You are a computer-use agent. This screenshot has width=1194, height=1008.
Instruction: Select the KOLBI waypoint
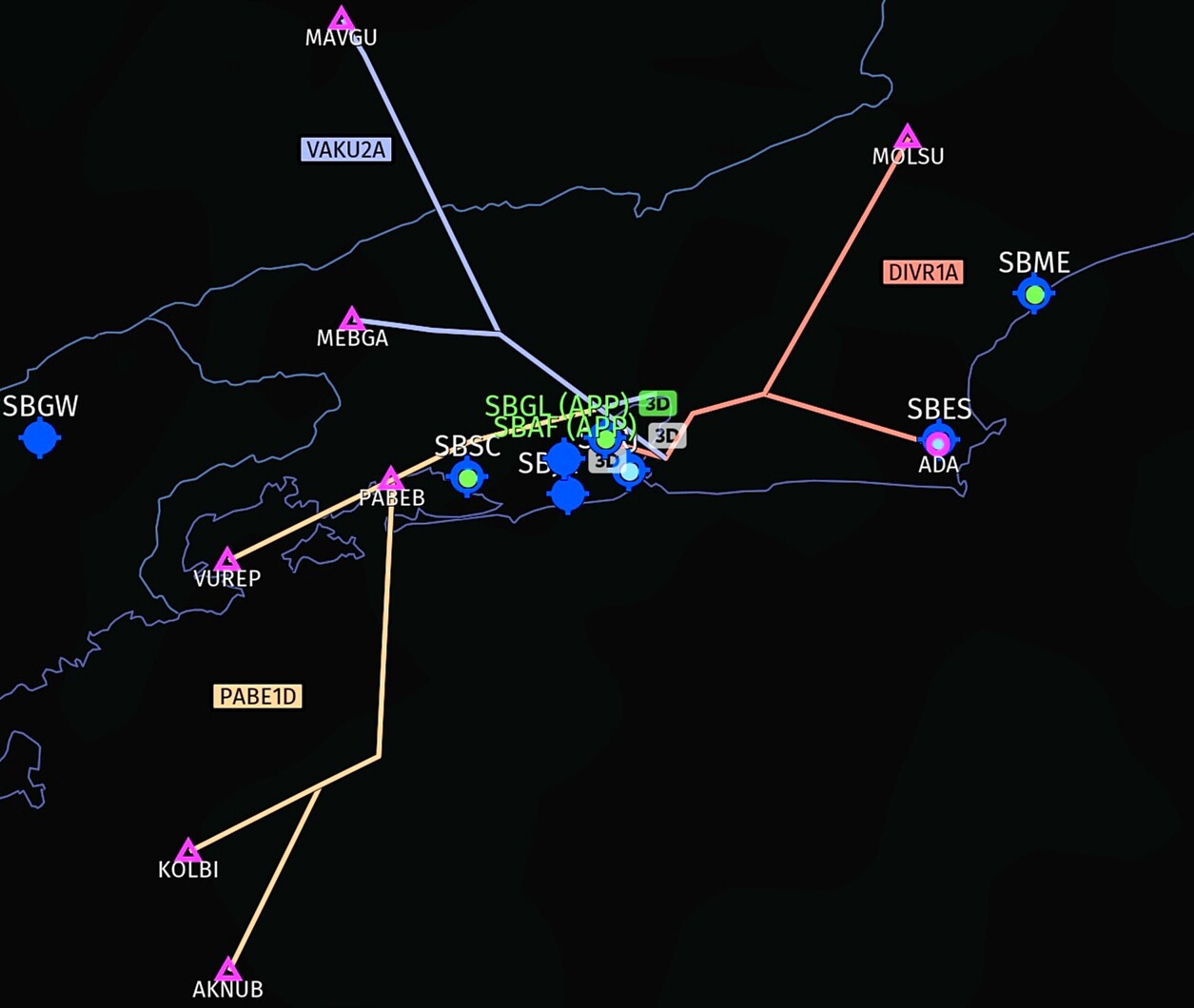tap(188, 851)
